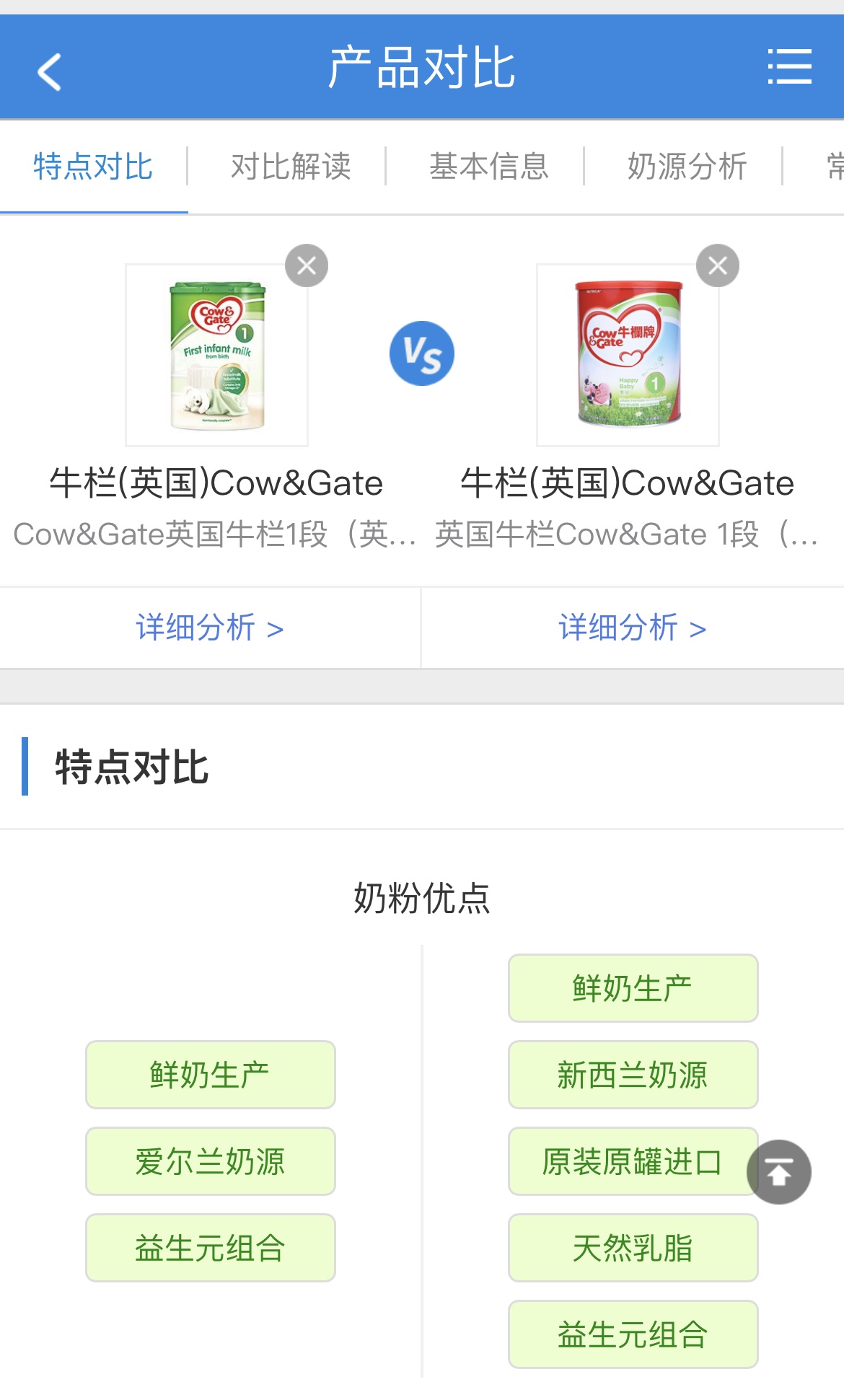Open the green Cow&Gate First infant milk product
Viewport: 844px width, 1400px height.
(217, 355)
